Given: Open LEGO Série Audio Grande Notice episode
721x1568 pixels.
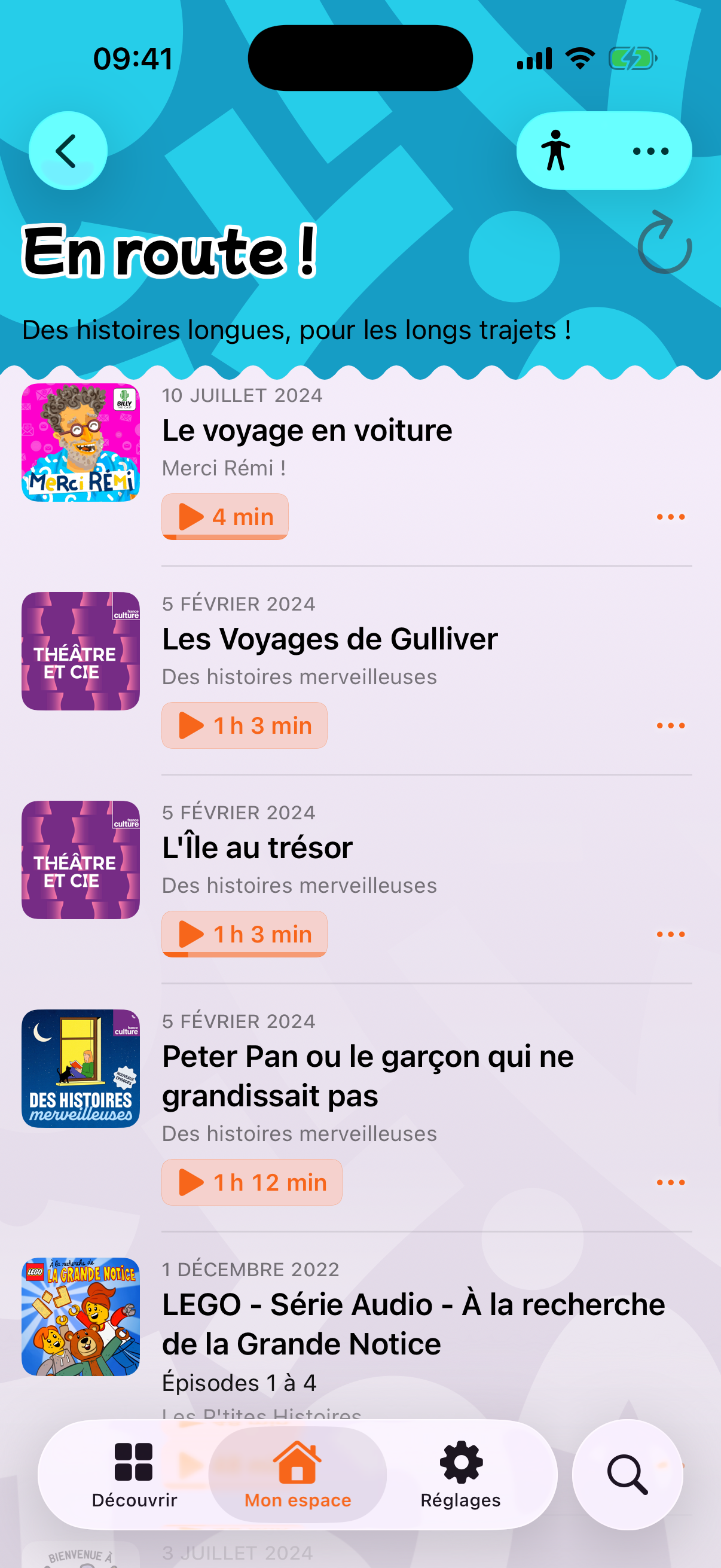Looking at the screenshot, I should (413, 1324).
